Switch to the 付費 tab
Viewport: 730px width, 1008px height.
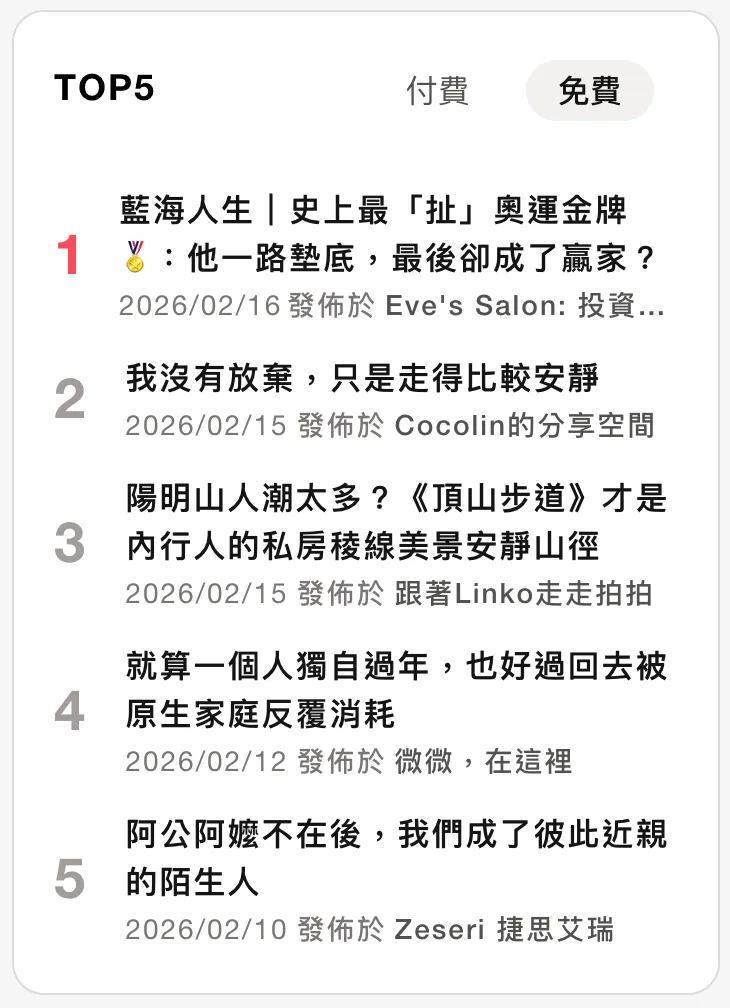point(437,91)
